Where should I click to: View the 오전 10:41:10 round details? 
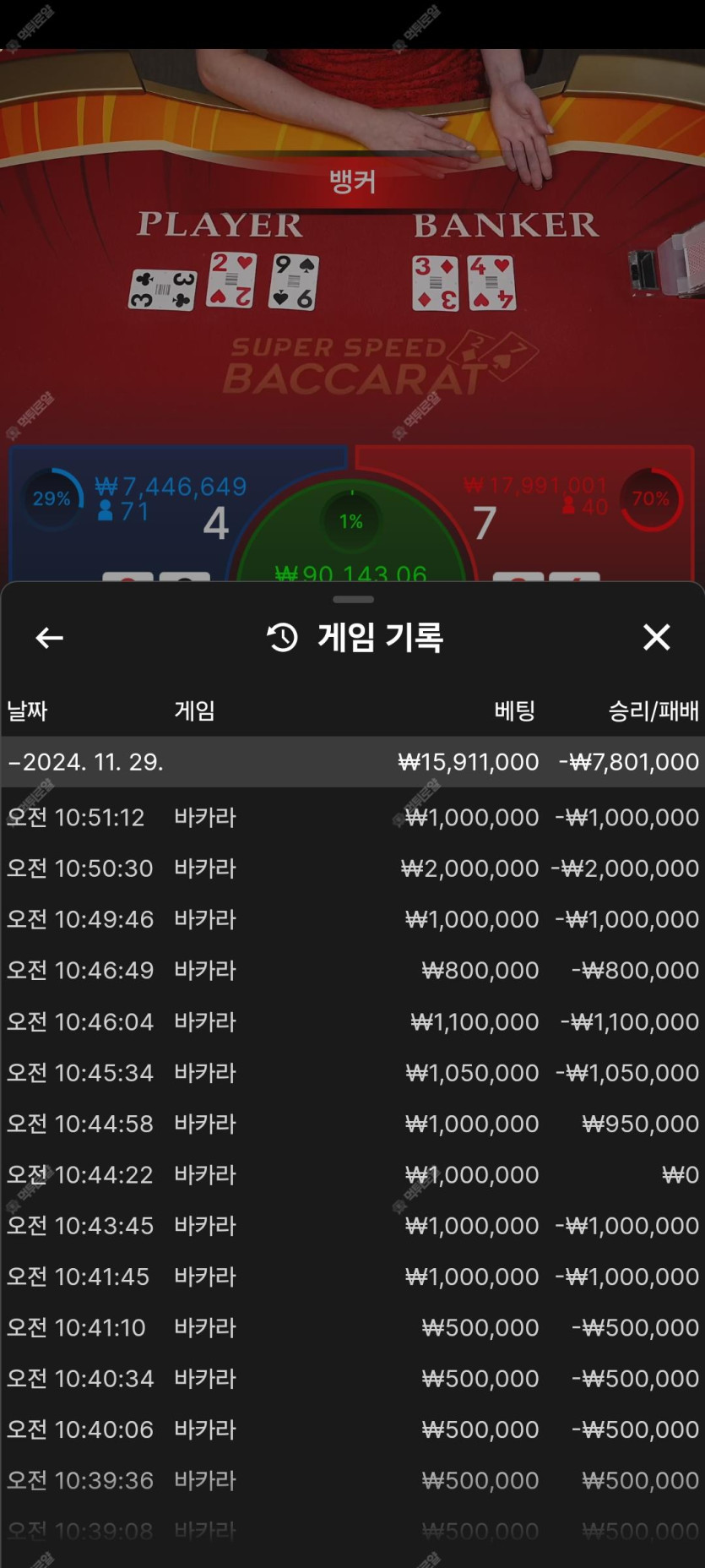click(352, 1328)
